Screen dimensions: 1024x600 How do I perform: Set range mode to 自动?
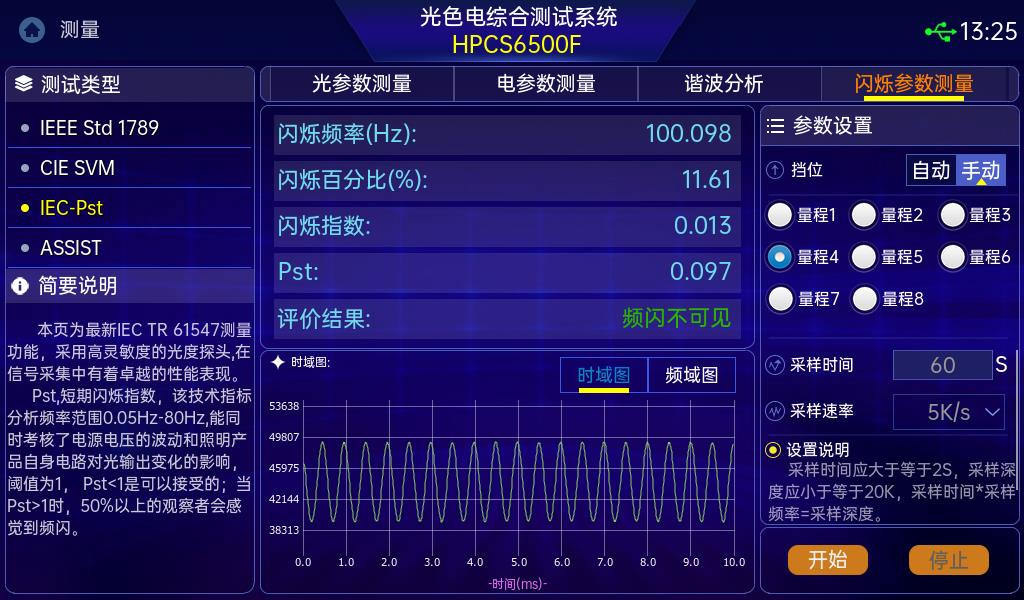click(x=930, y=170)
